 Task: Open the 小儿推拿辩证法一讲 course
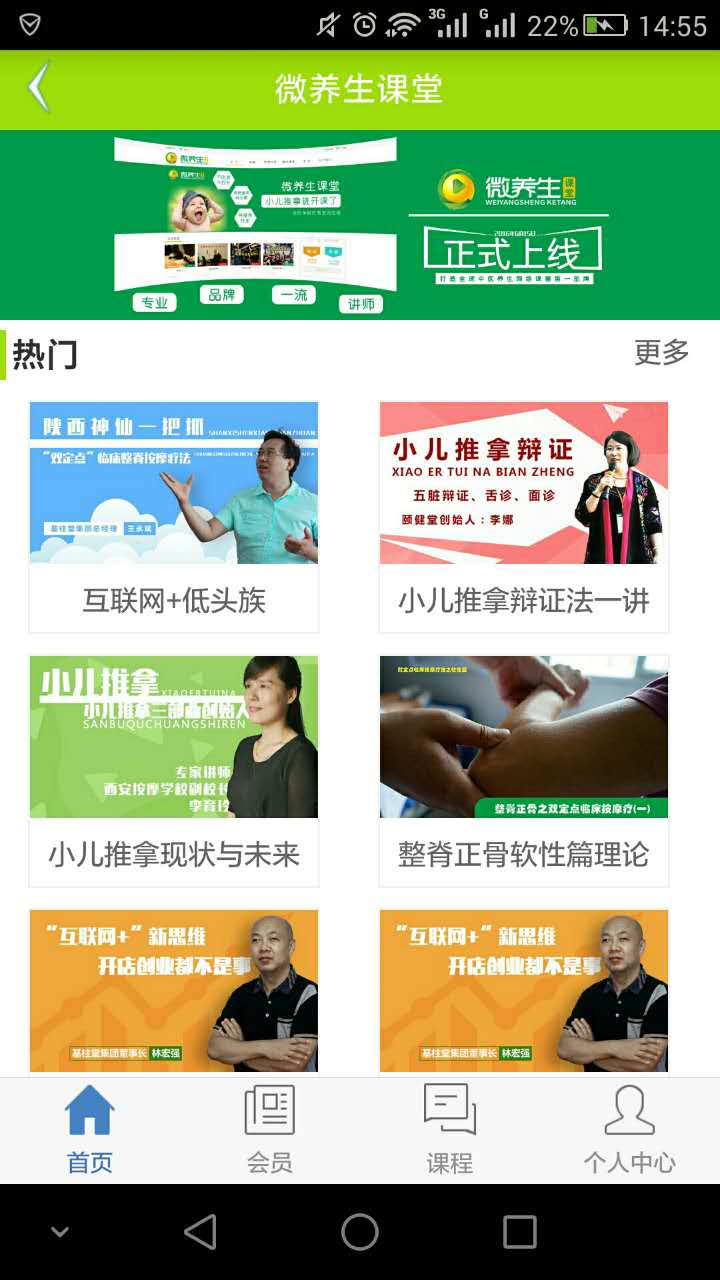[x=523, y=517]
